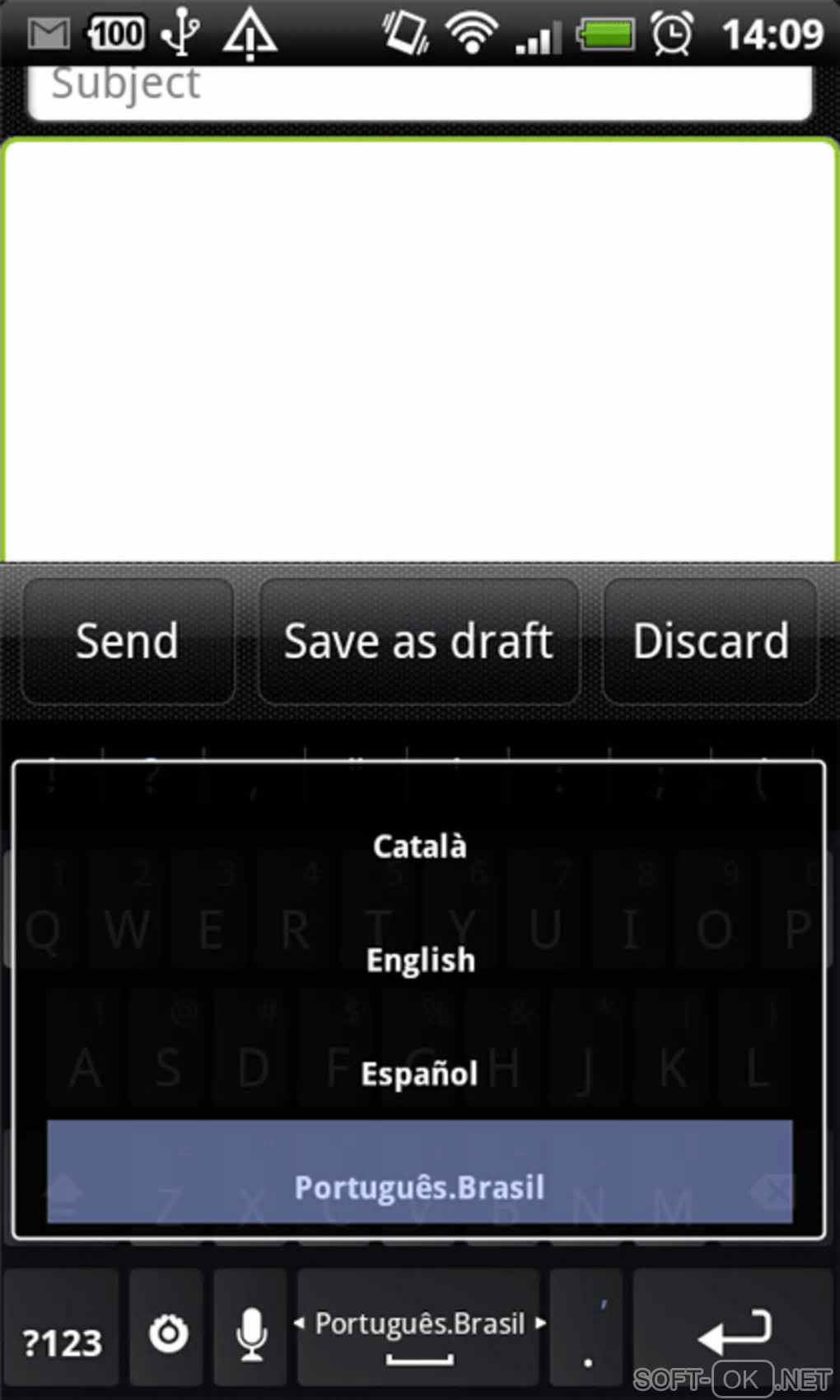Screen dimensions: 840x1400
Task: Focus the message body text area
Action: click(420, 350)
